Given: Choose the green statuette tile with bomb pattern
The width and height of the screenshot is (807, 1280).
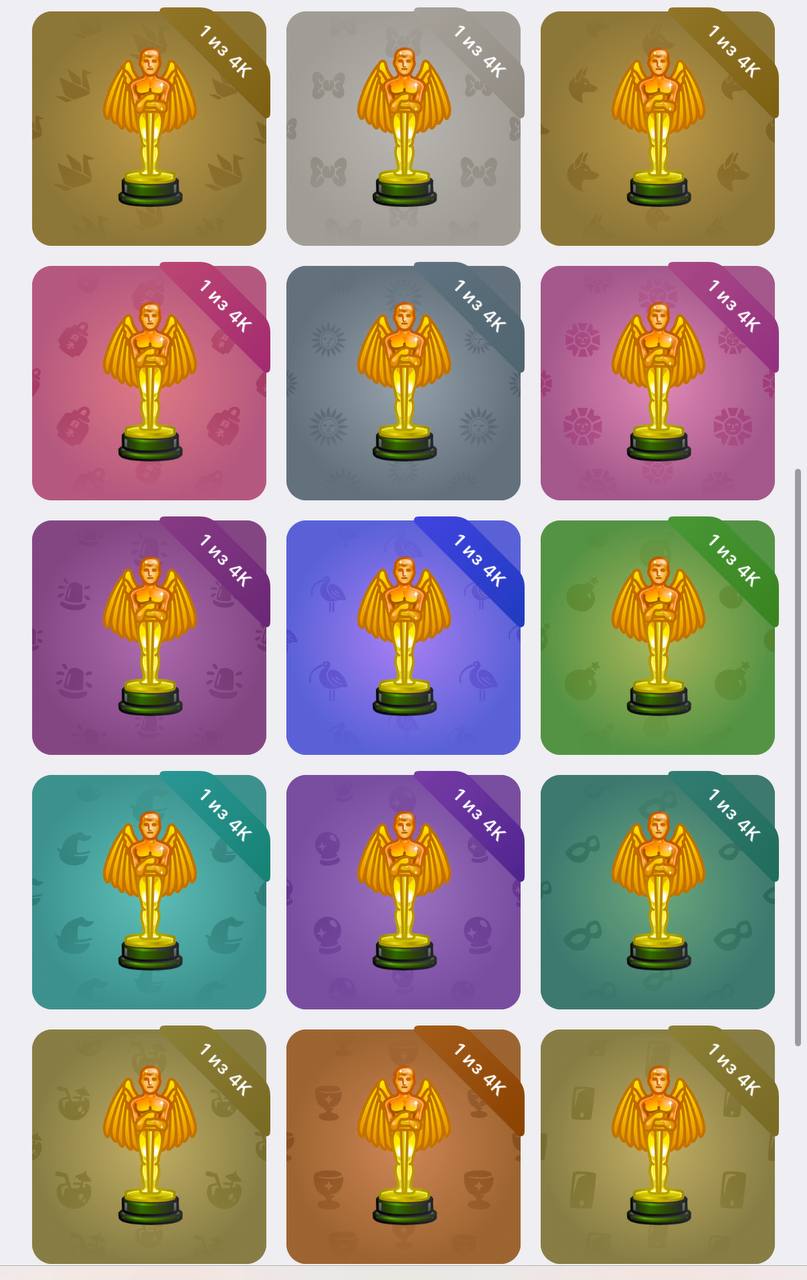Looking at the screenshot, I should point(657,637).
